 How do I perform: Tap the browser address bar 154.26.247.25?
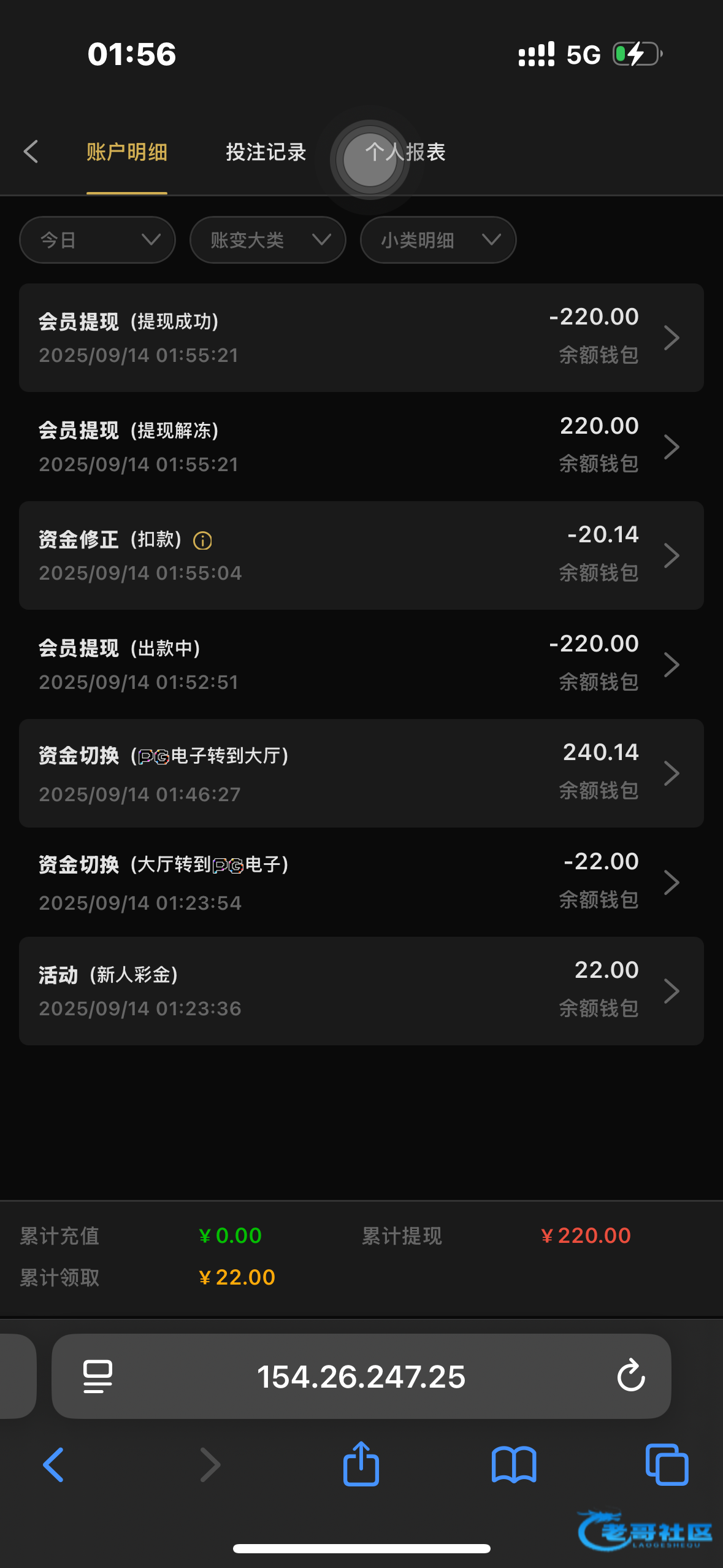tap(361, 1377)
